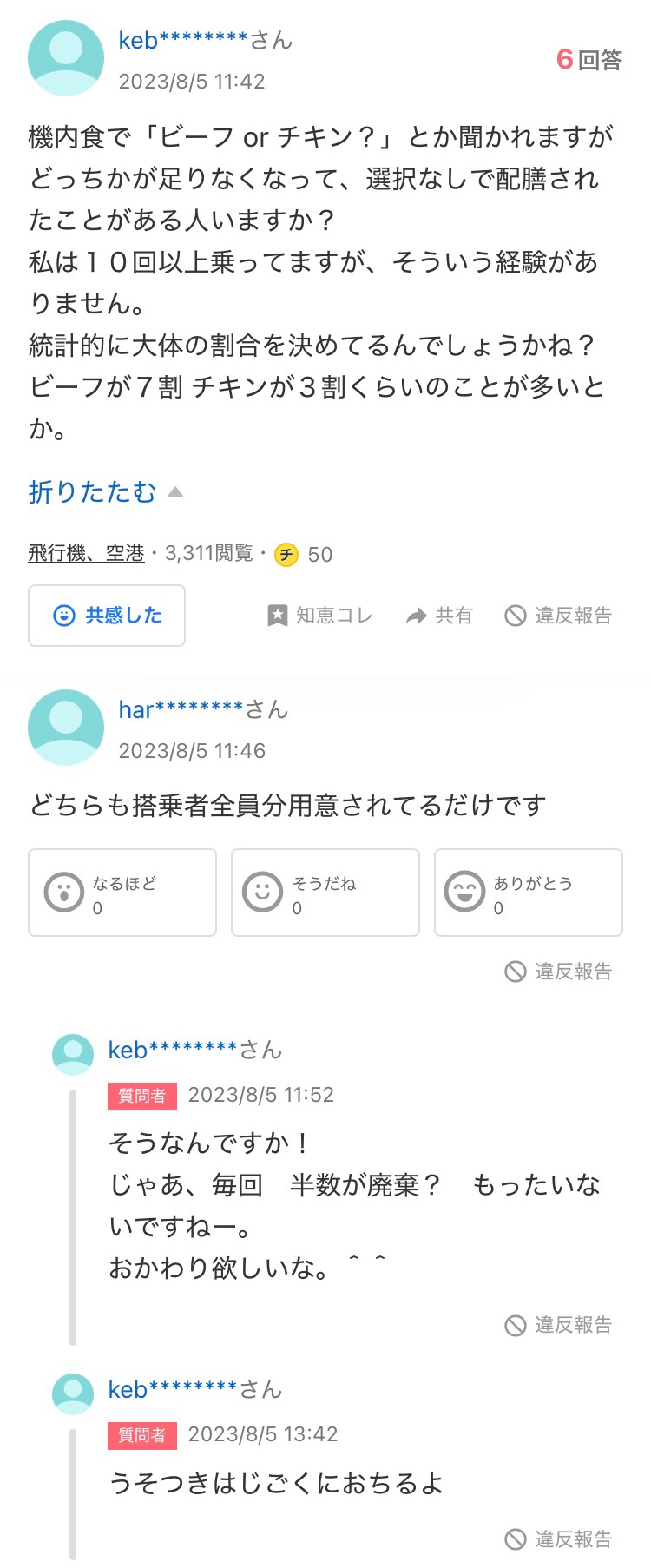Report the 13:42 reply via 違反報告
Image resolution: width=651 pixels, height=1568 pixels.
[x=558, y=1539]
